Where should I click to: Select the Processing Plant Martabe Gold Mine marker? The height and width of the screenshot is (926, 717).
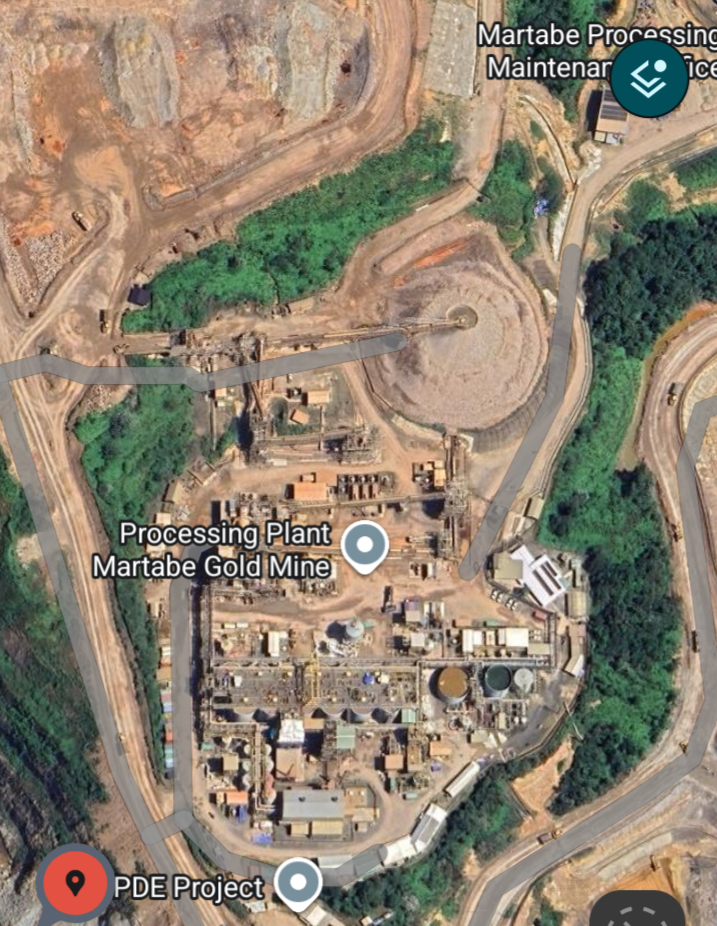(x=365, y=547)
